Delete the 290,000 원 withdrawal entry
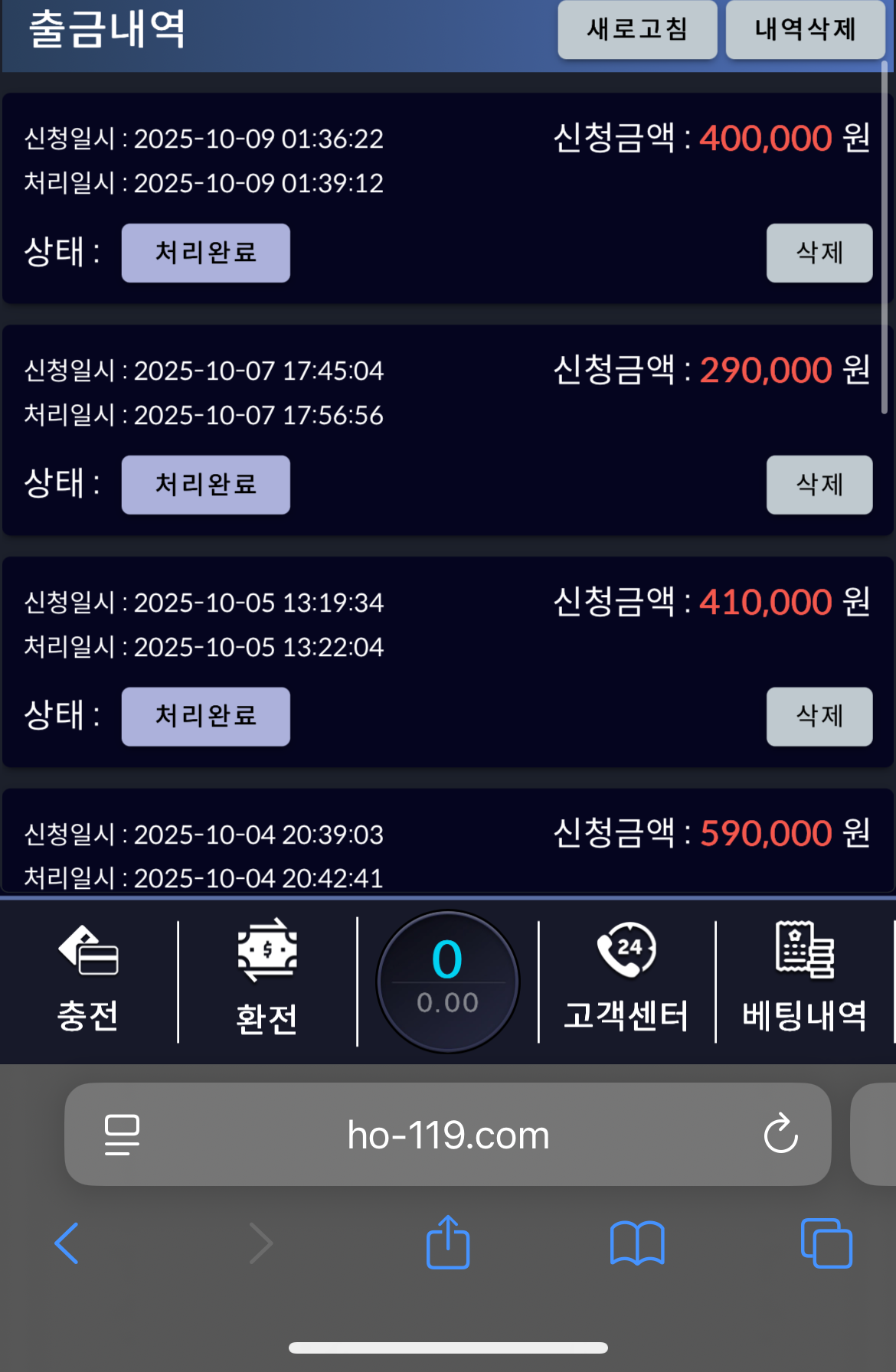 click(x=819, y=485)
